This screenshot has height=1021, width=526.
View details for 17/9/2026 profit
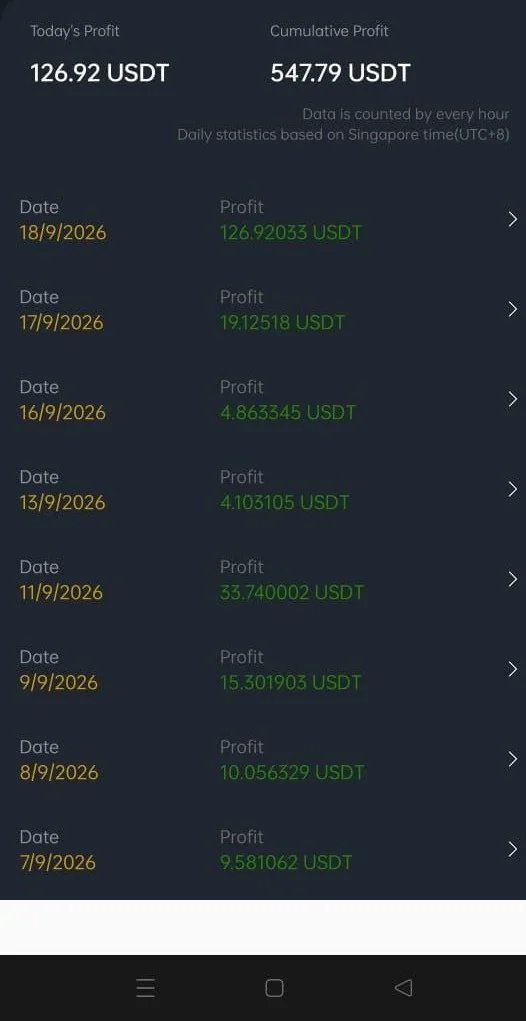pyautogui.click(x=263, y=310)
